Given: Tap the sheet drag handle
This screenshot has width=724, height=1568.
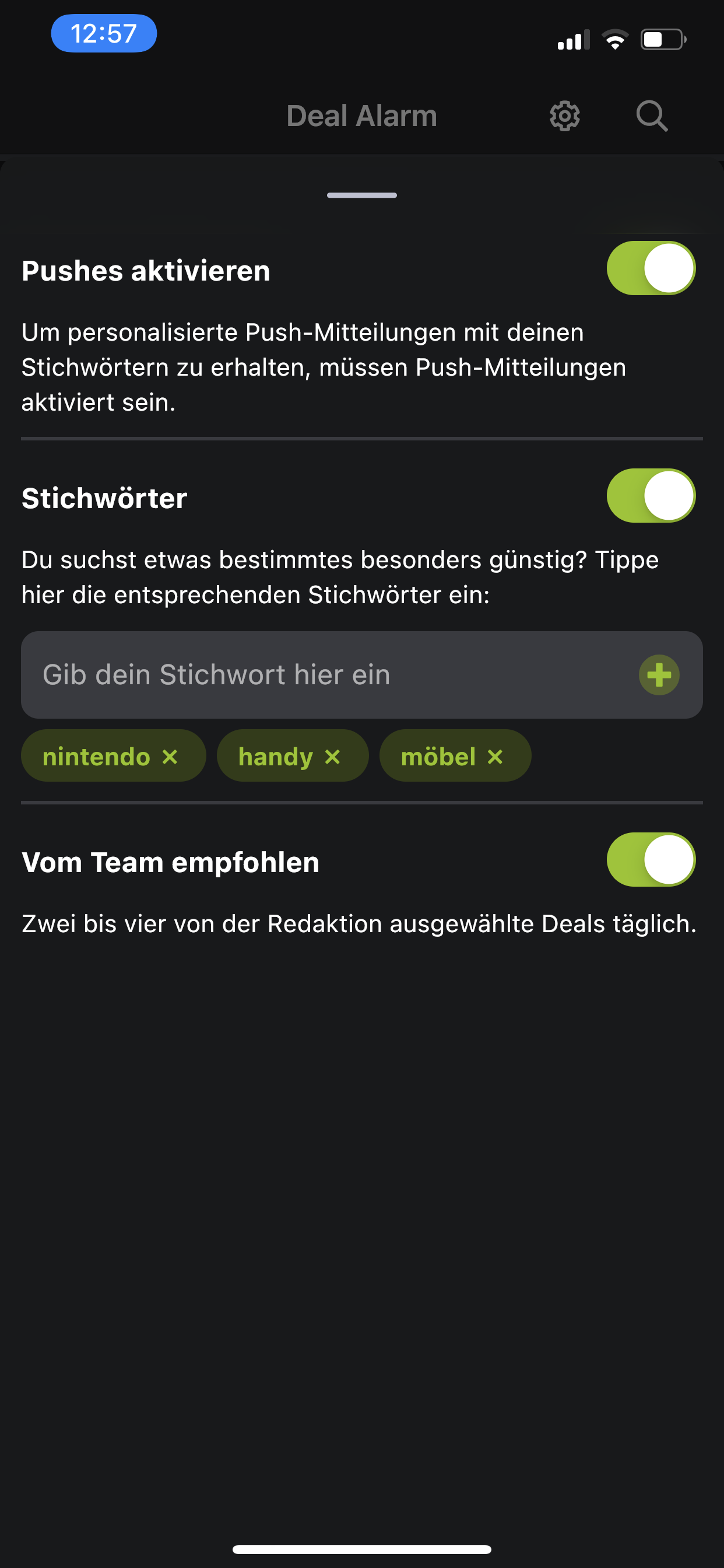Looking at the screenshot, I should click(x=362, y=195).
